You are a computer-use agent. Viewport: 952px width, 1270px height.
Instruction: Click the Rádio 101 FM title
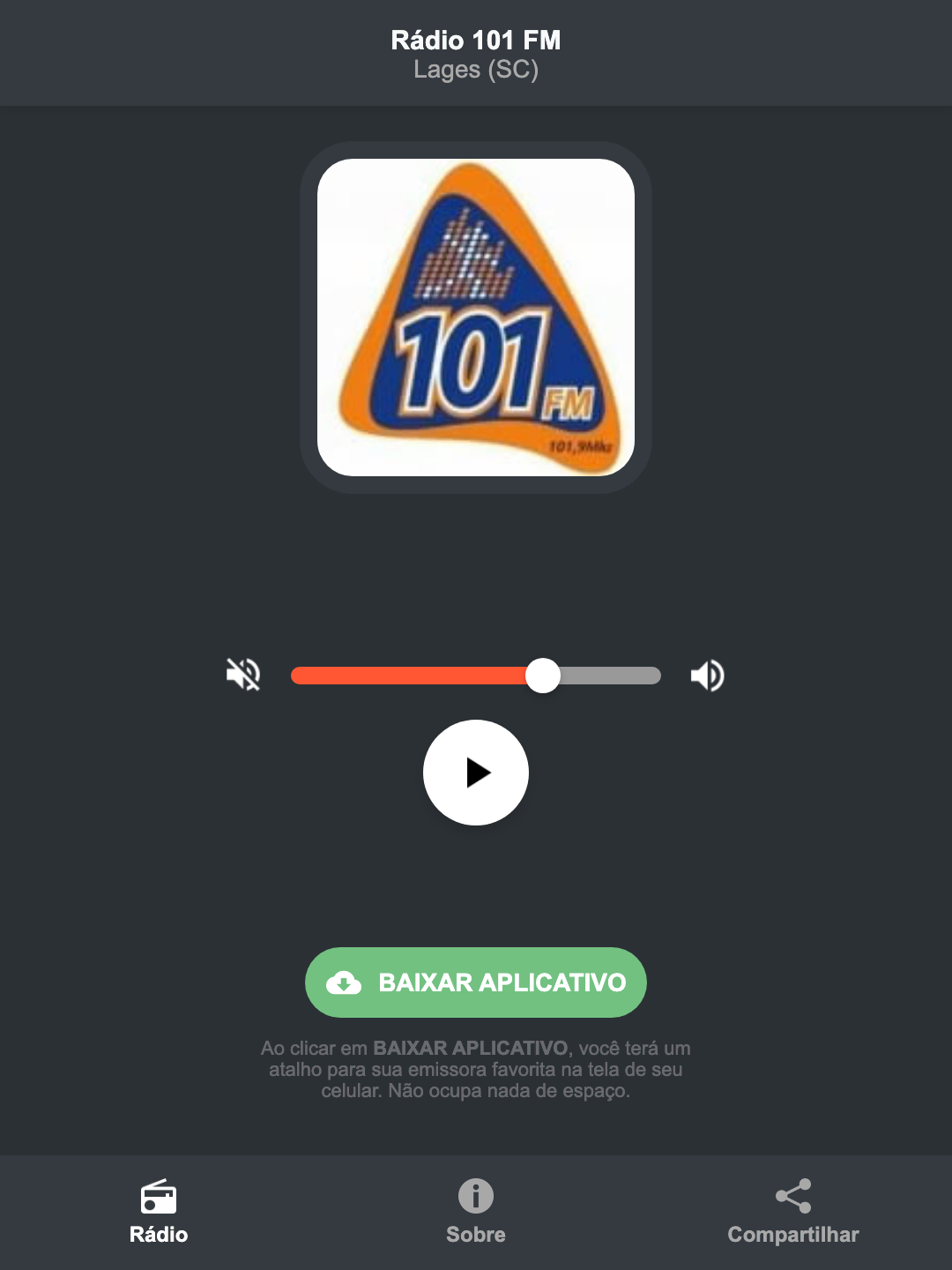[476, 40]
